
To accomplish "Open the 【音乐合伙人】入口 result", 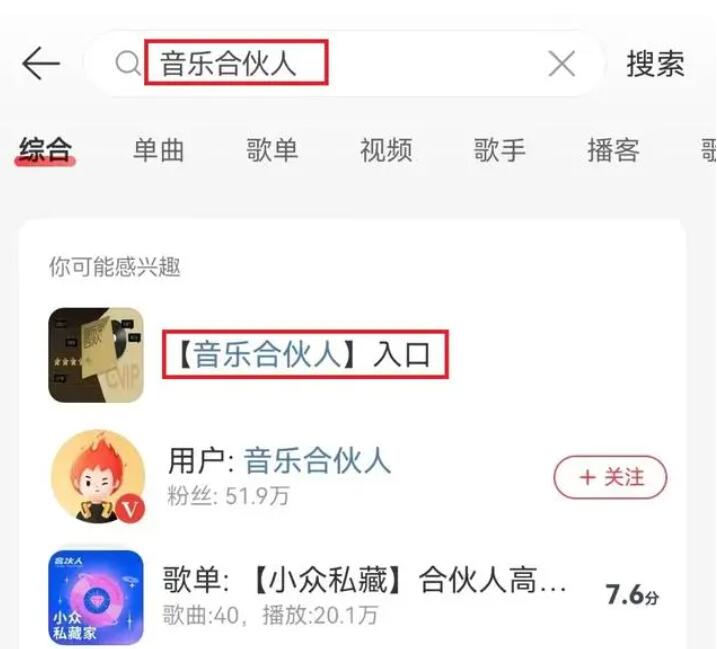I will coord(305,356).
